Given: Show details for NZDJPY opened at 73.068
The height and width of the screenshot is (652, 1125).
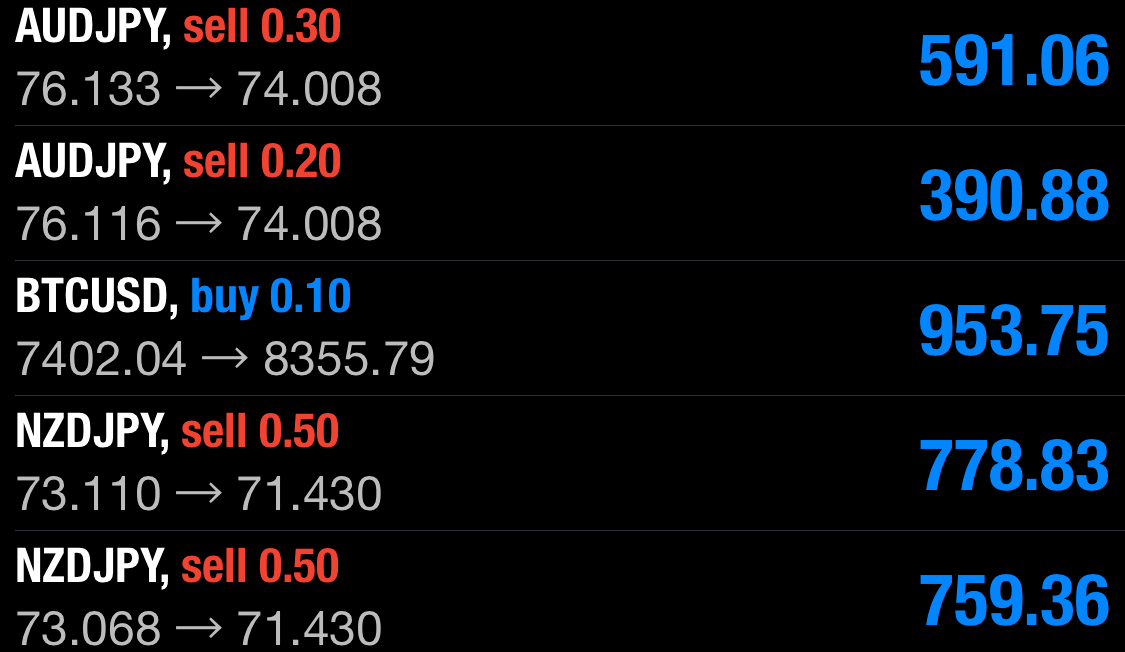Looking at the screenshot, I should click(x=560, y=596).
